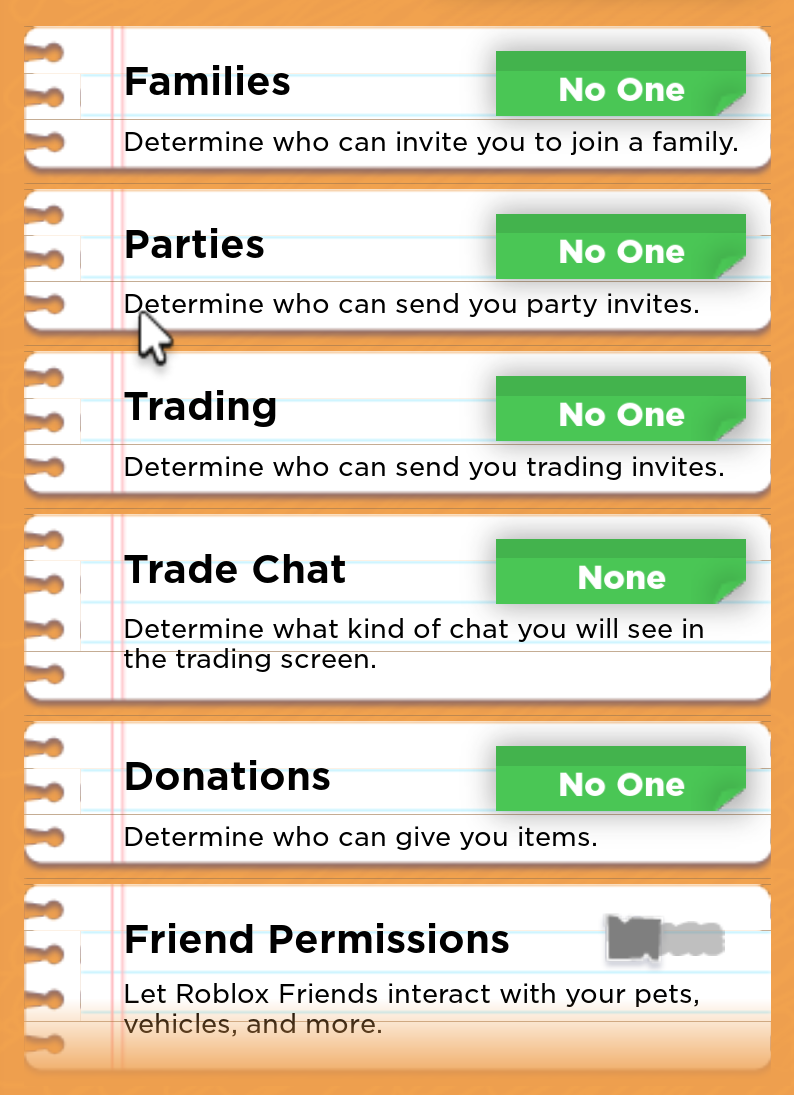Tap the Friend Permissions setting button
The image size is (794, 1095).
(666, 939)
